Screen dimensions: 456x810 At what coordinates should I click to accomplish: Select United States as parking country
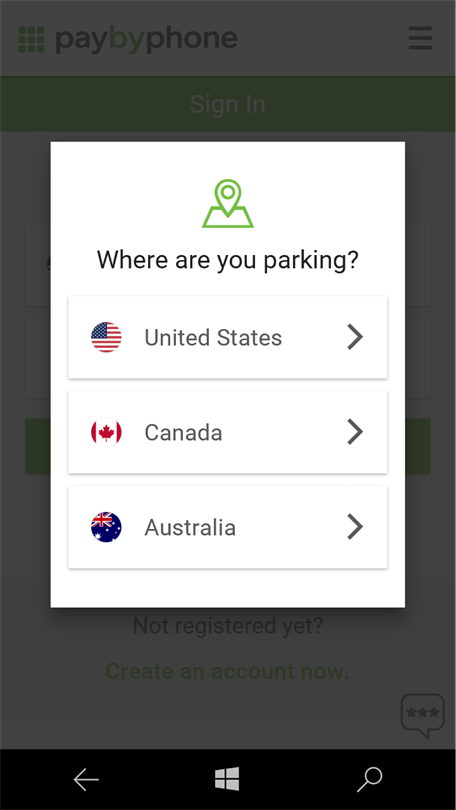pyautogui.click(x=228, y=337)
